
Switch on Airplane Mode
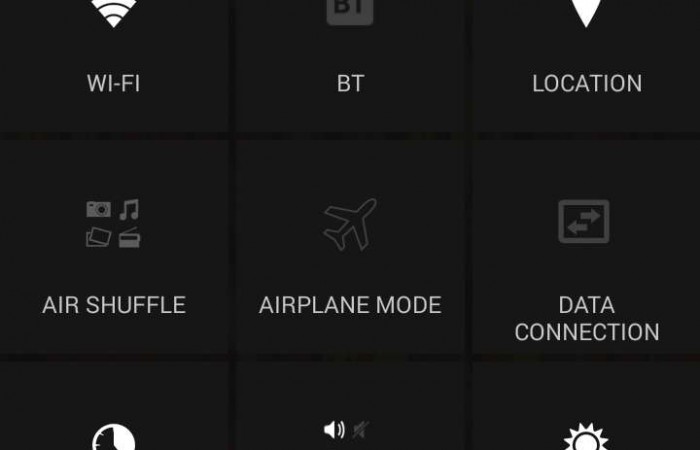point(350,250)
